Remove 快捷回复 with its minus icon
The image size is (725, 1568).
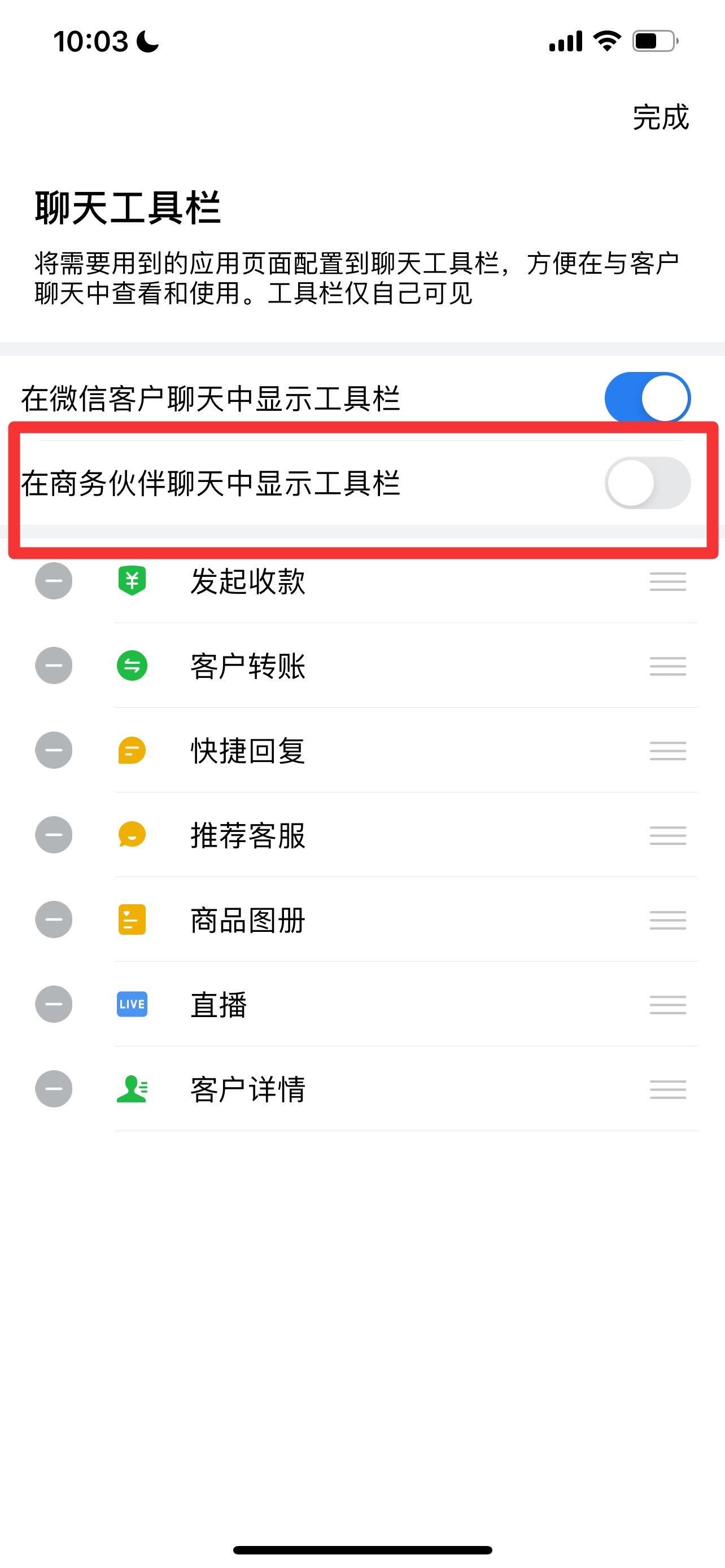(x=54, y=750)
